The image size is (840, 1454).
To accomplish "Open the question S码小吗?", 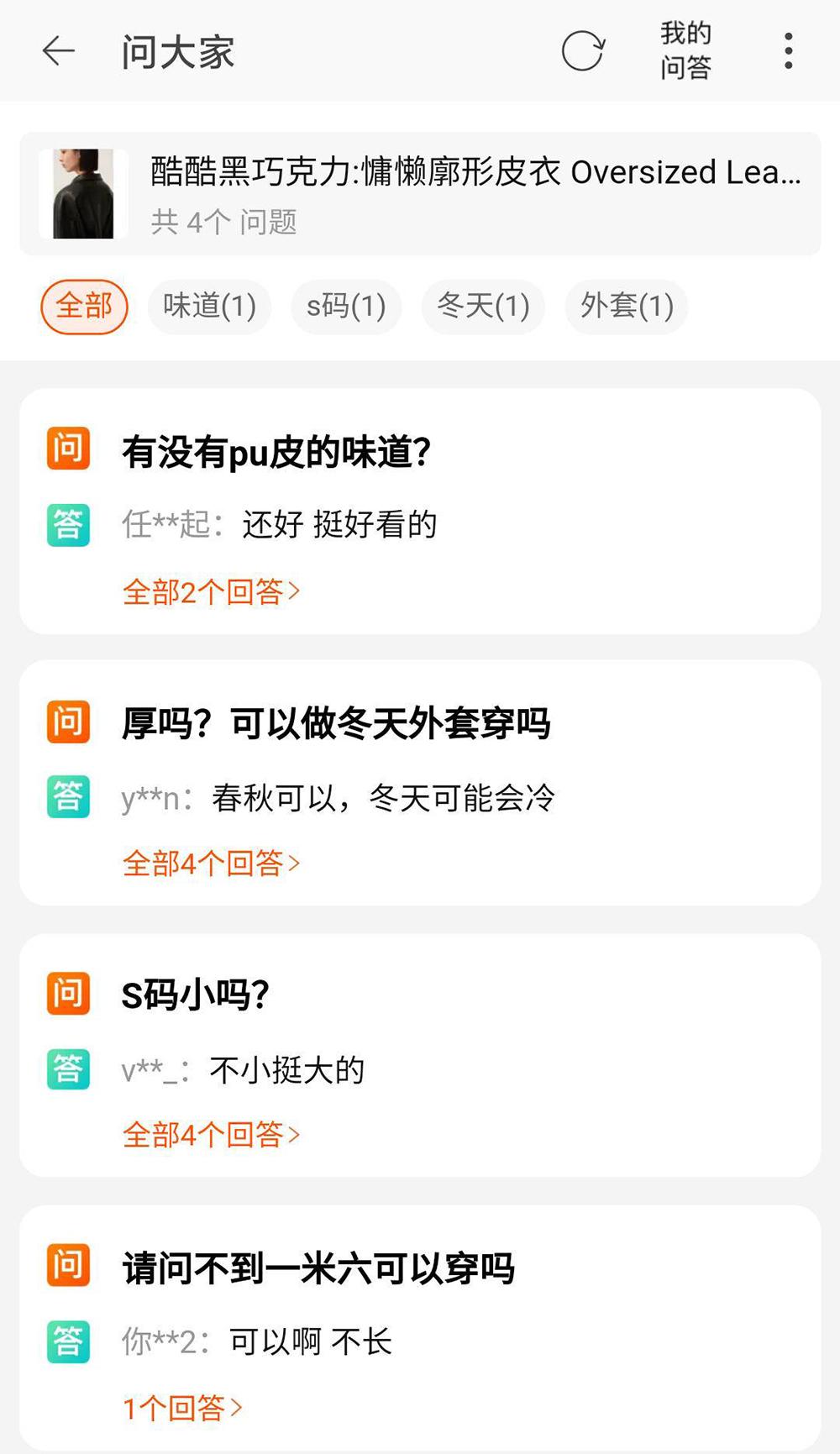I will [195, 996].
